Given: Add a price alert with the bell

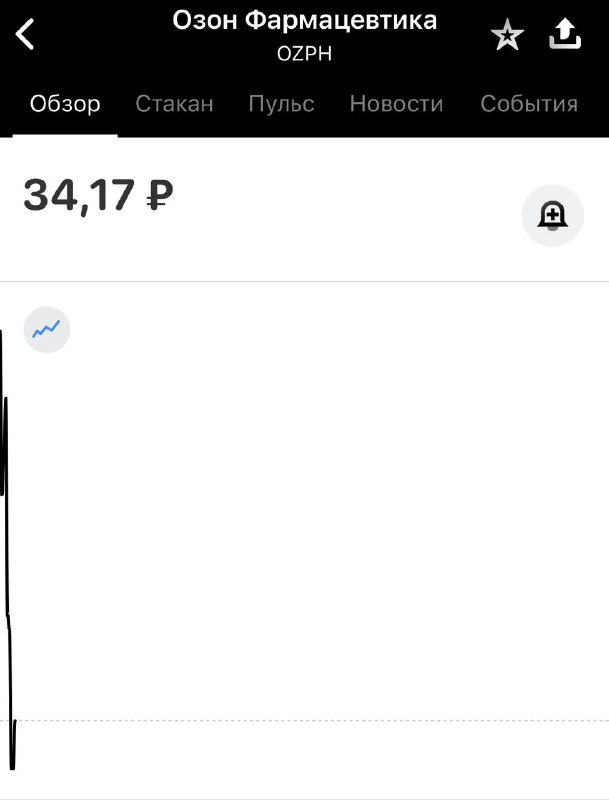Looking at the screenshot, I should [552, 214].
